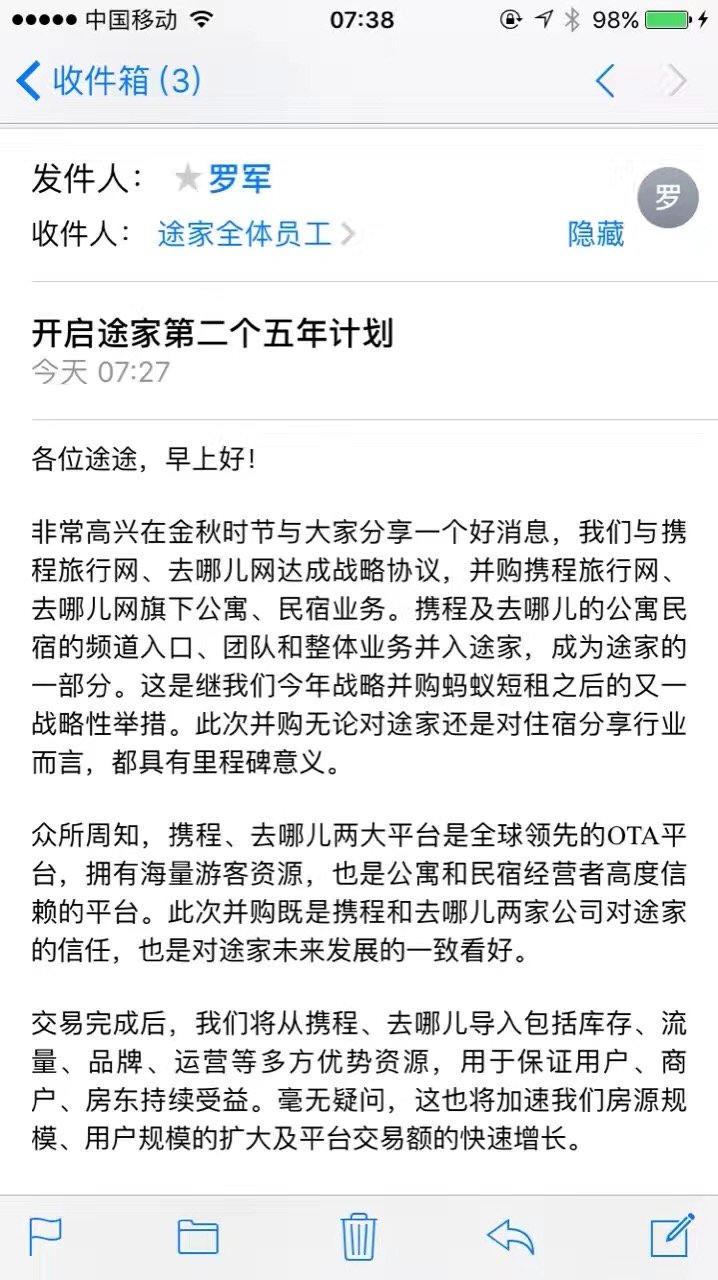Move email to a folder
Screen dimensions: 718x1280
point(198,1236)
